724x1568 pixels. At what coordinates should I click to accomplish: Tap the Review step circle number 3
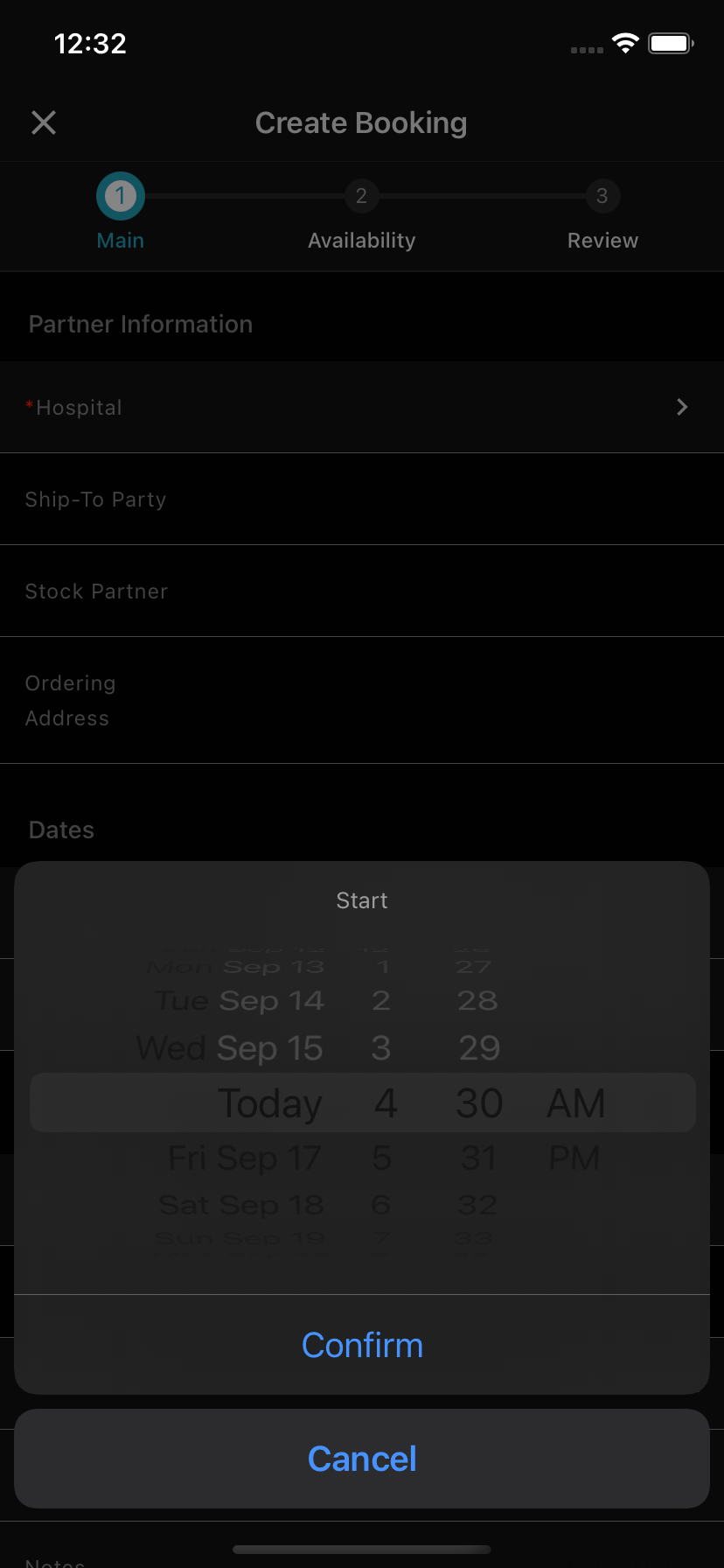(x=602, y=196)
